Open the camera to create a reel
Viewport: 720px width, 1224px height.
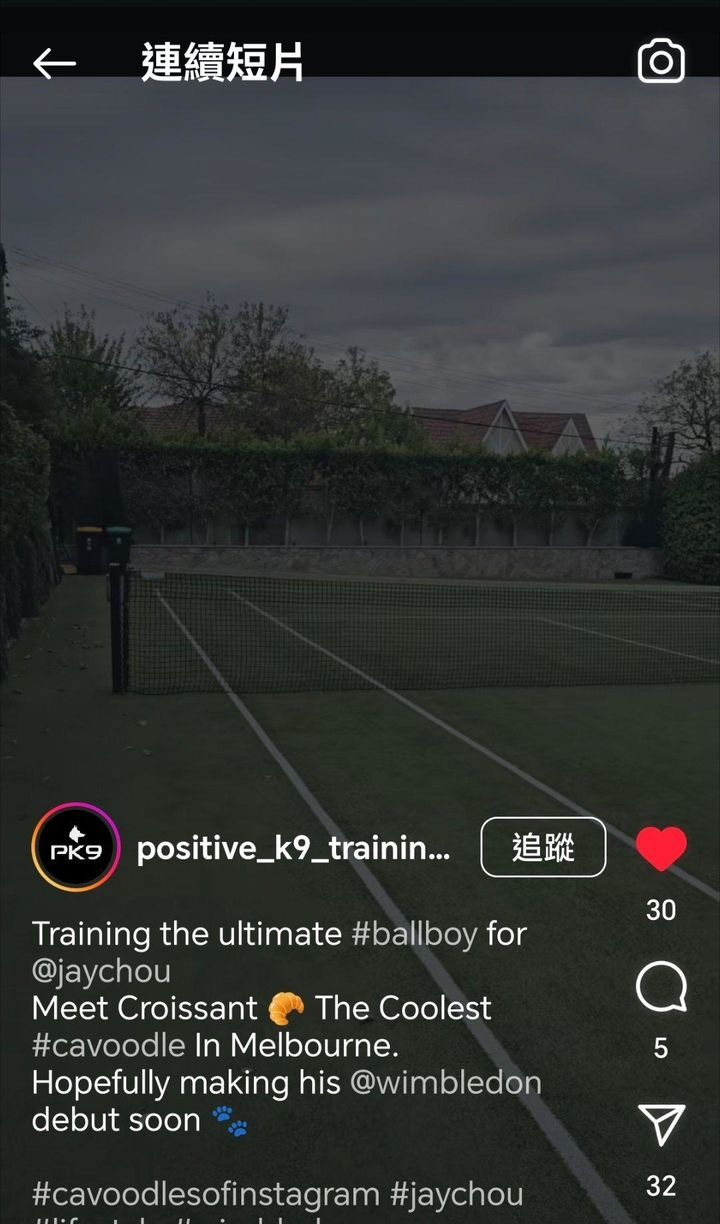[x=661, y=62]
